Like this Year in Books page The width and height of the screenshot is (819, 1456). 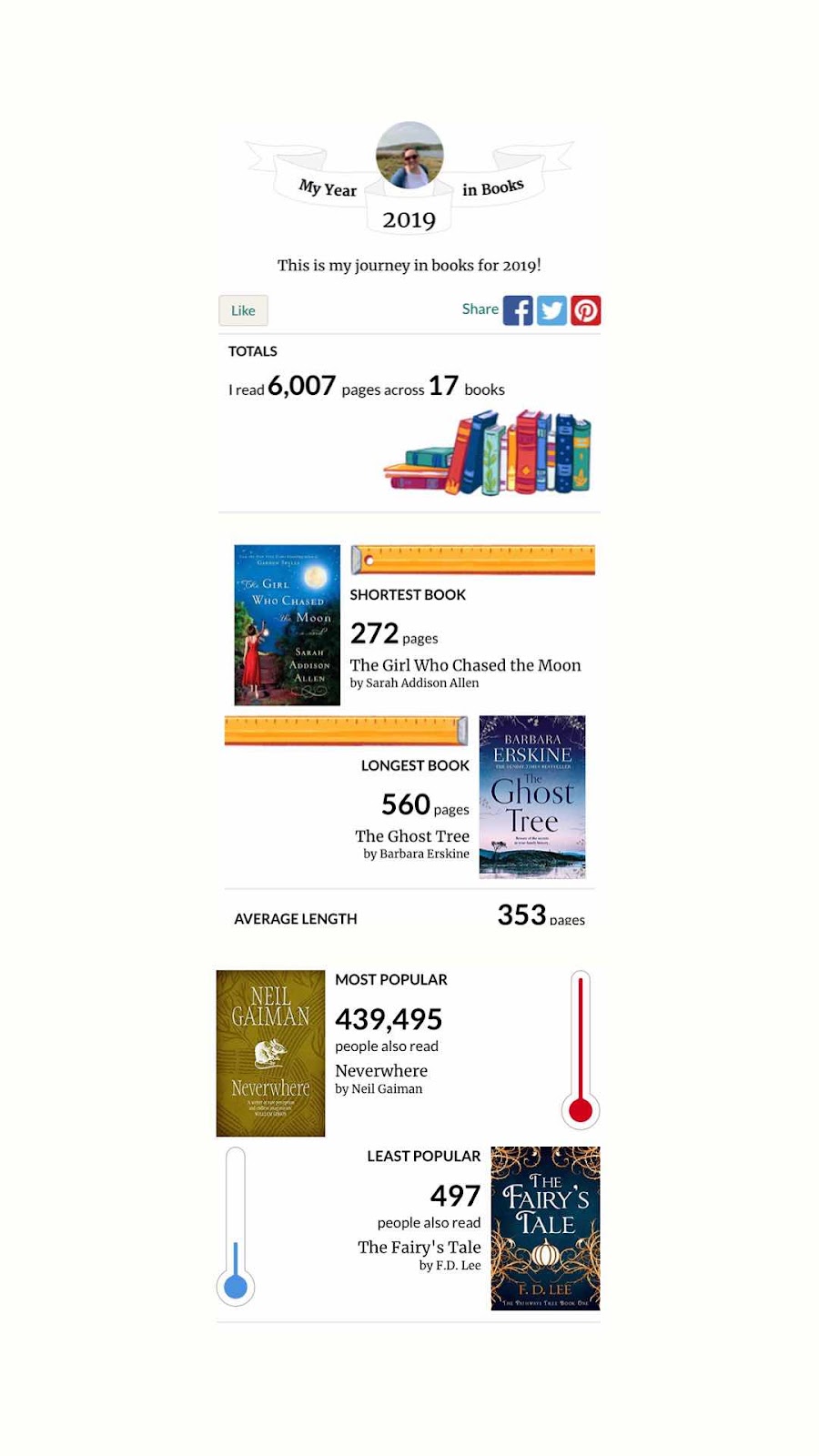pos(243,310)
